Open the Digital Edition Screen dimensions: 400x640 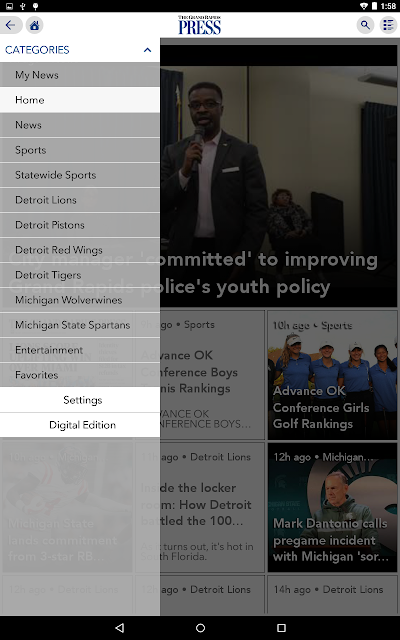click(80, 425)
